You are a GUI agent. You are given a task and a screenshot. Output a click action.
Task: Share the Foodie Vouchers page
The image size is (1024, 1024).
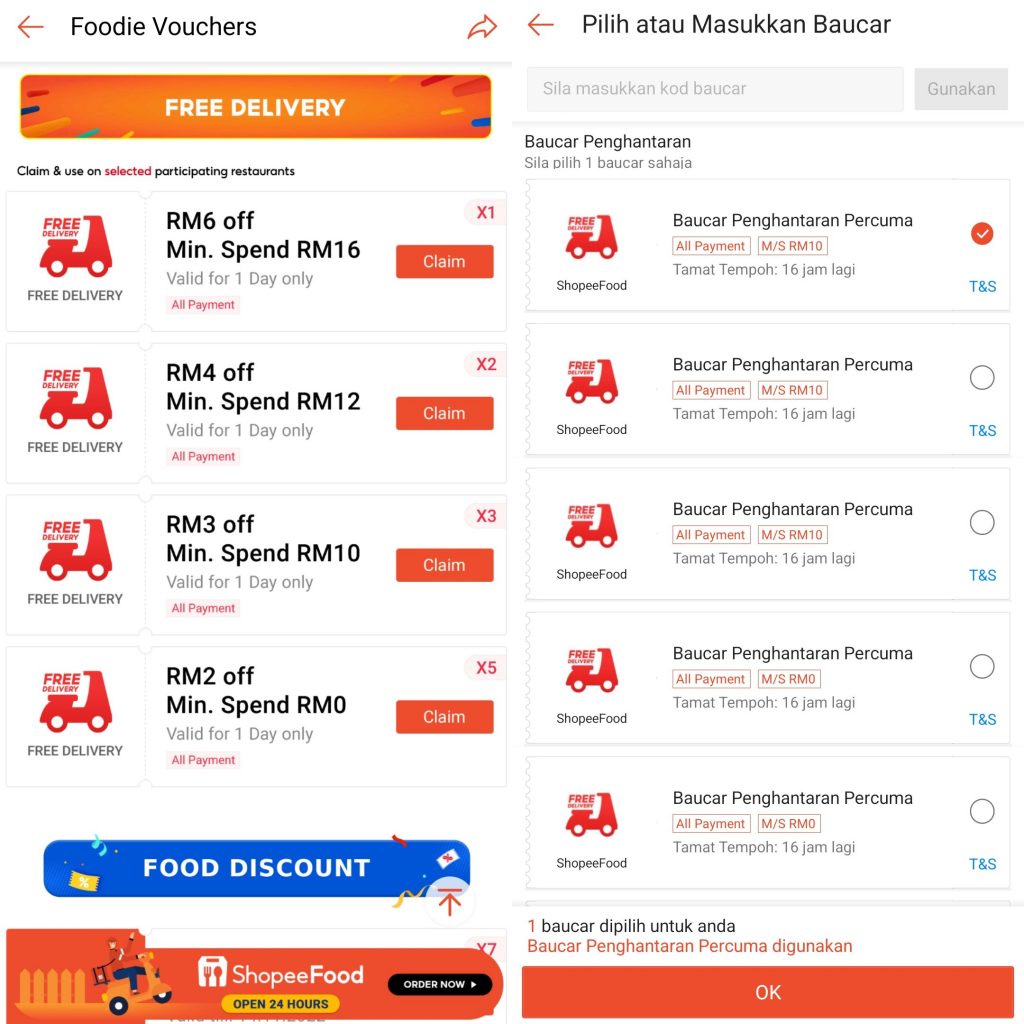(x=482, y=27)
